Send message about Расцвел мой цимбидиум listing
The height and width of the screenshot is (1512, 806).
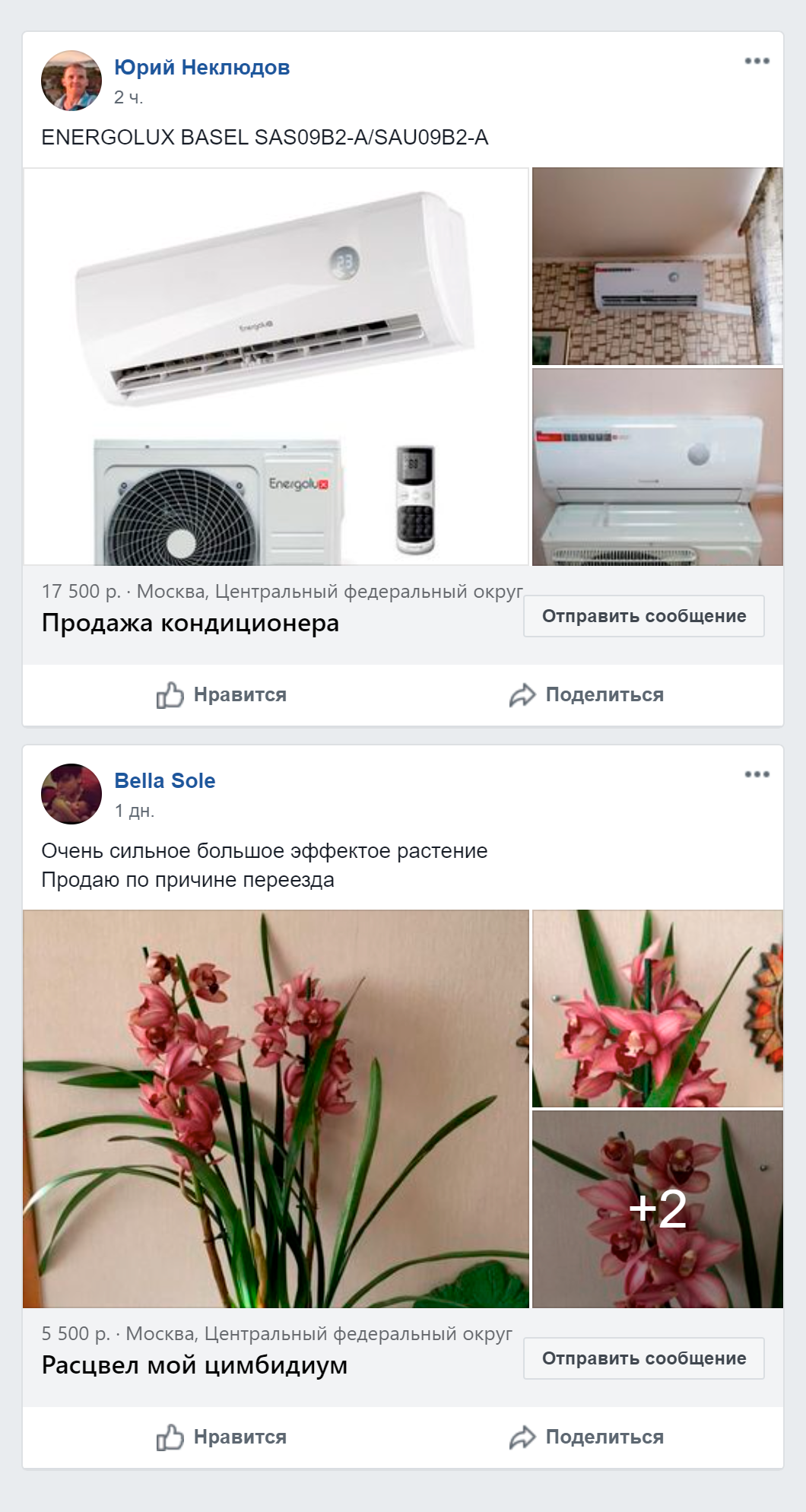tap(643, 1358)
